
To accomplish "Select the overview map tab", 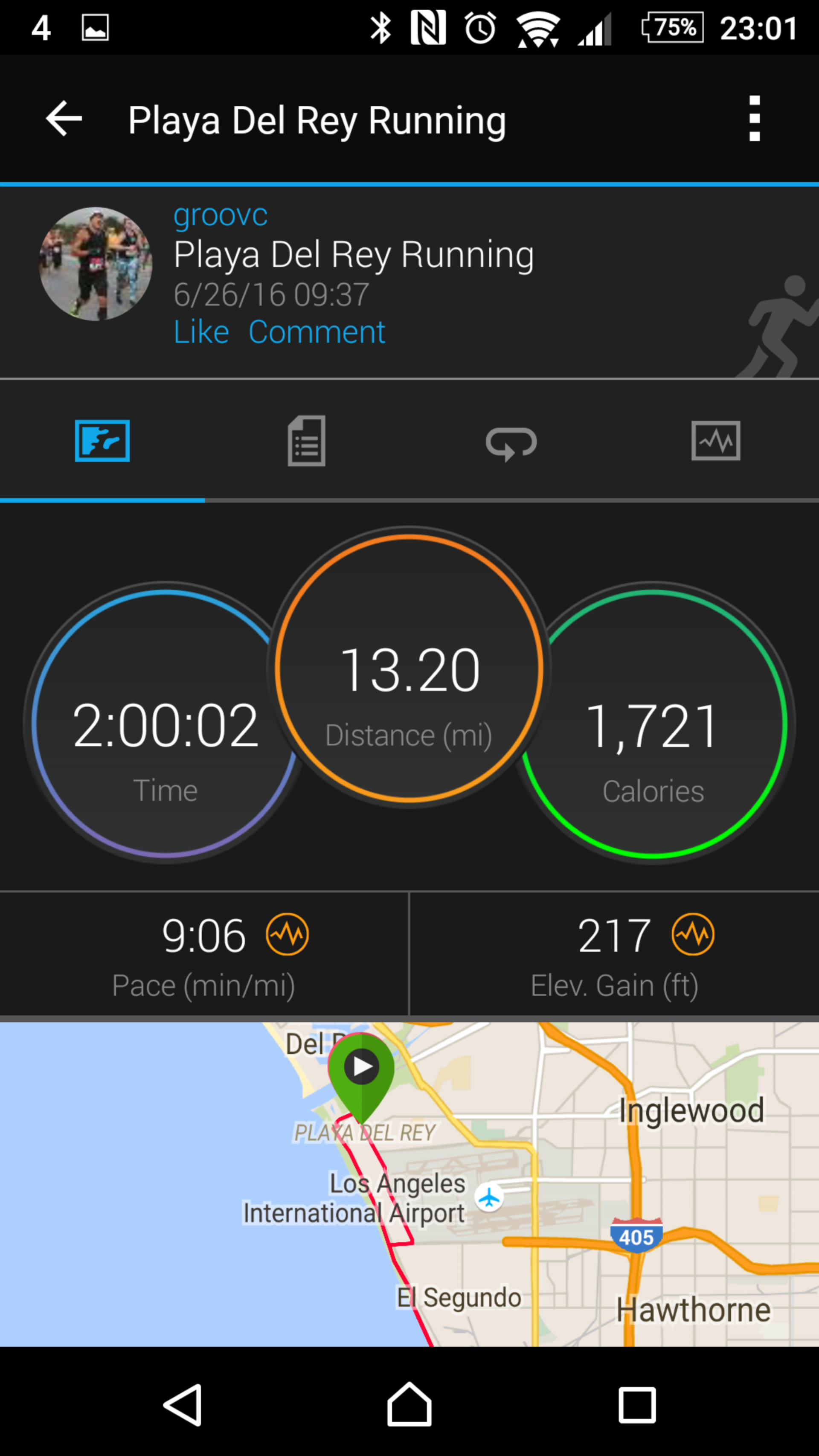I will [102, 441].
